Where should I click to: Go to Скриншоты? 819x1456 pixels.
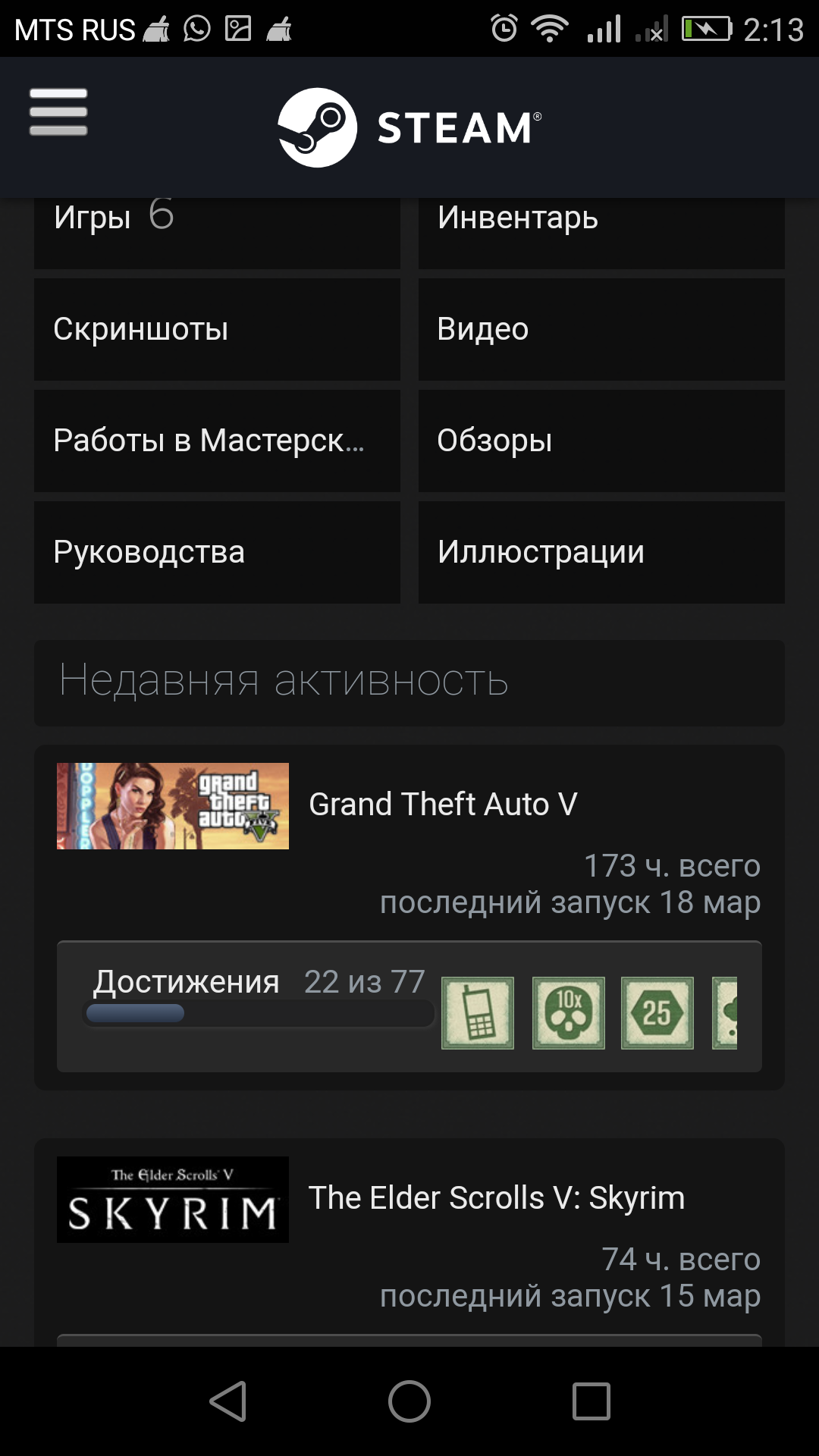[x=217, y=329]
